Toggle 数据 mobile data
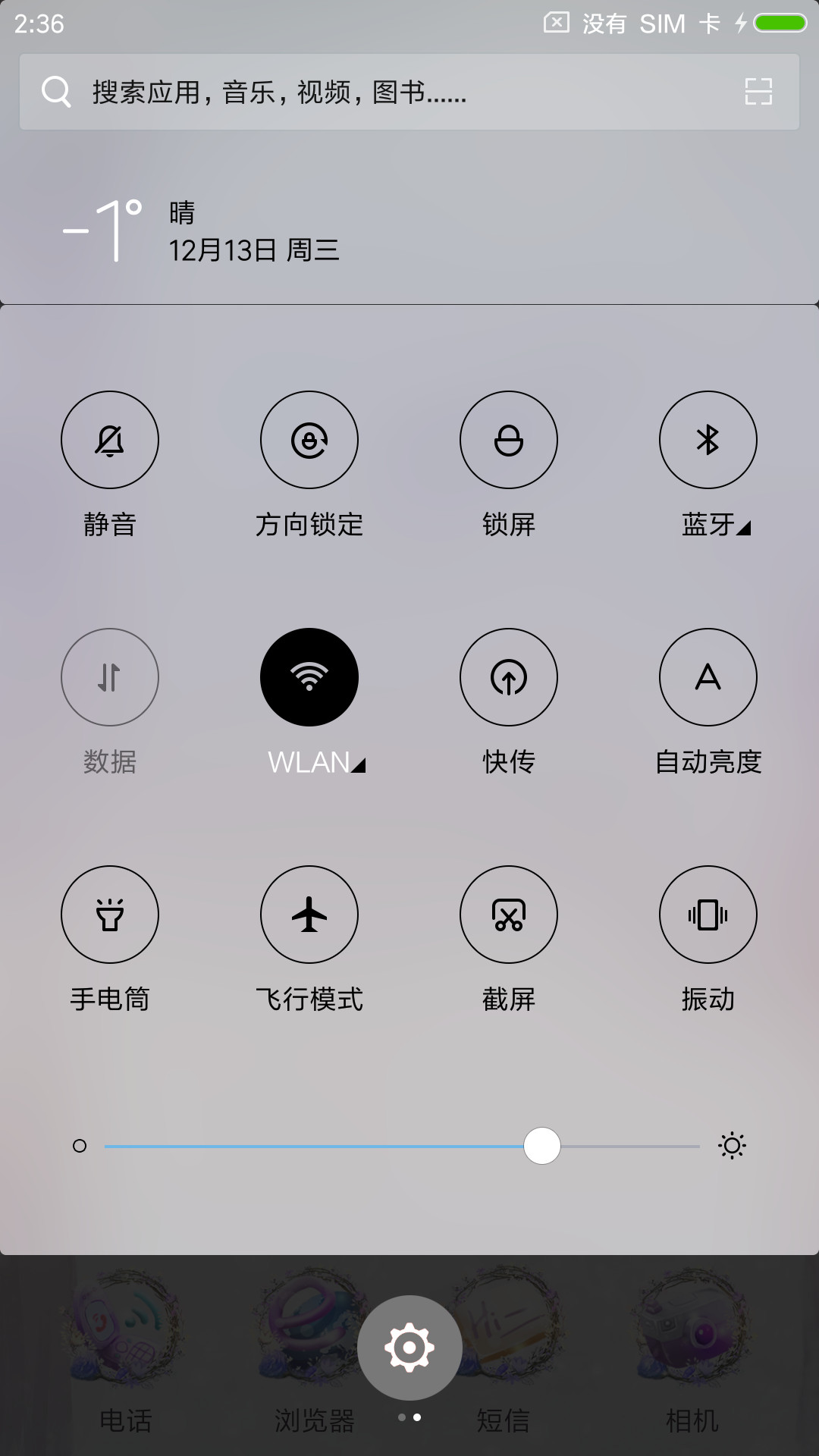This screenshot has width=819, height=1456. pyautogui.click(x=110, y=677)
